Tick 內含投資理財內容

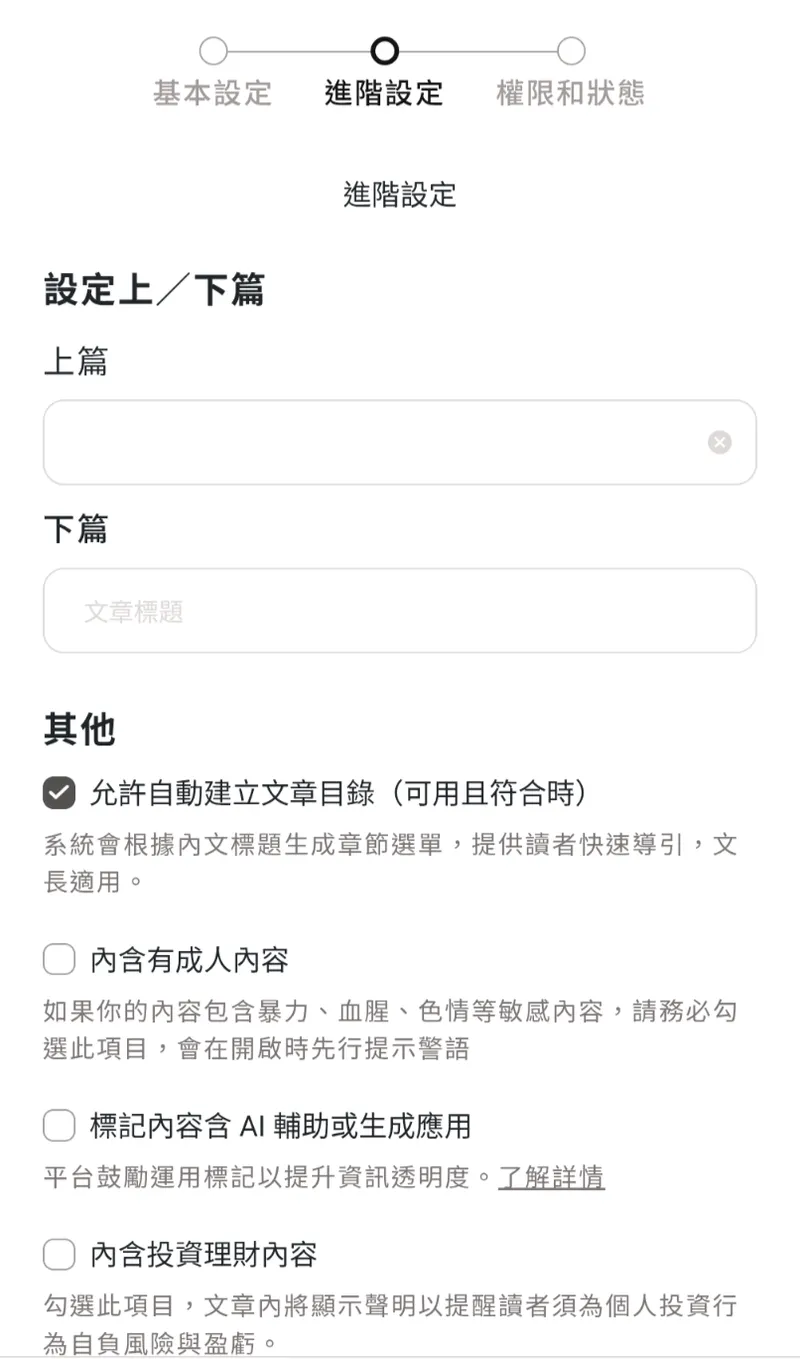[x=60, y=1254]
